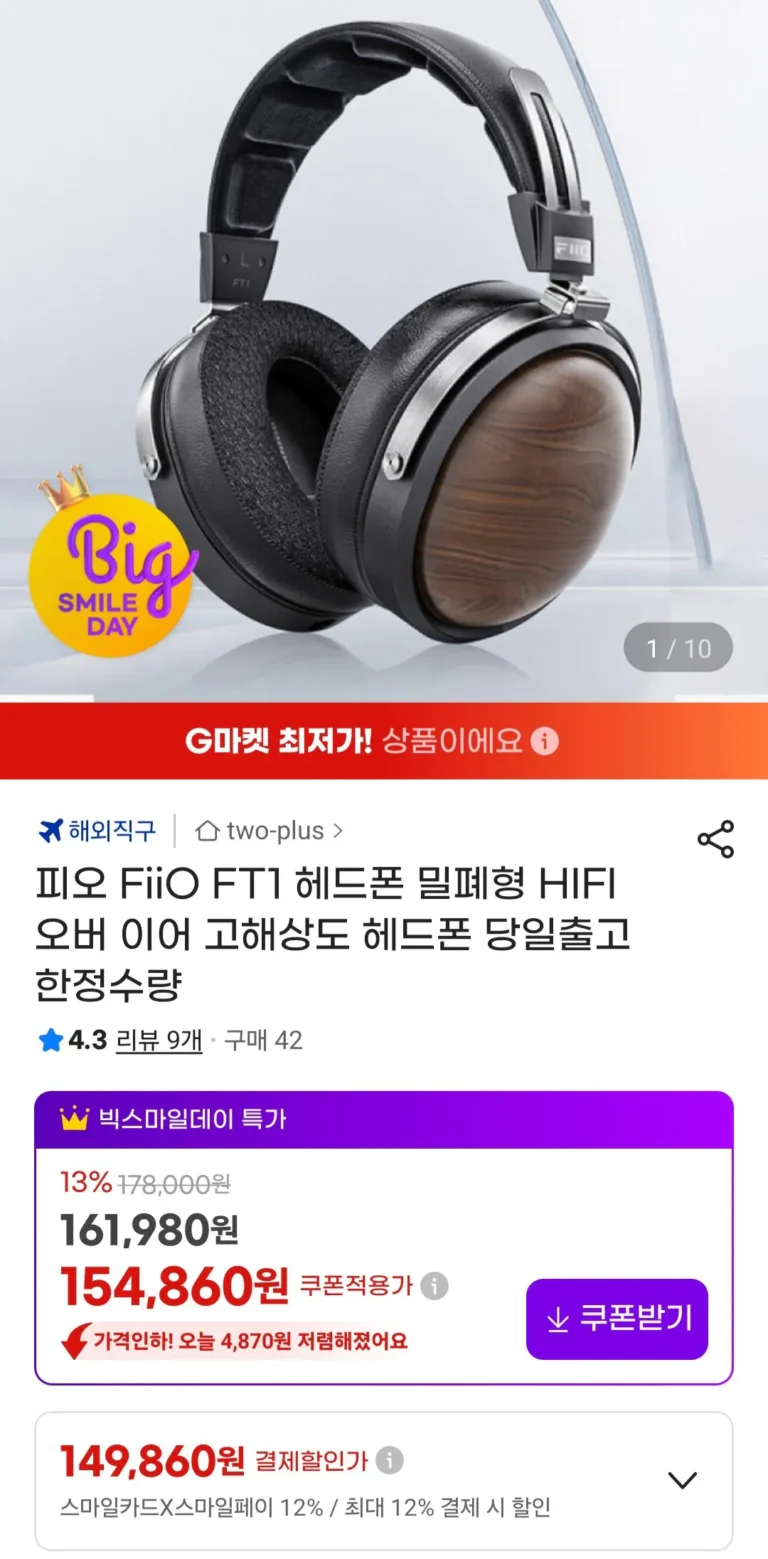Open the 리뷰 9개 reviews link

pyautogui.click(x=159, y=1040)
